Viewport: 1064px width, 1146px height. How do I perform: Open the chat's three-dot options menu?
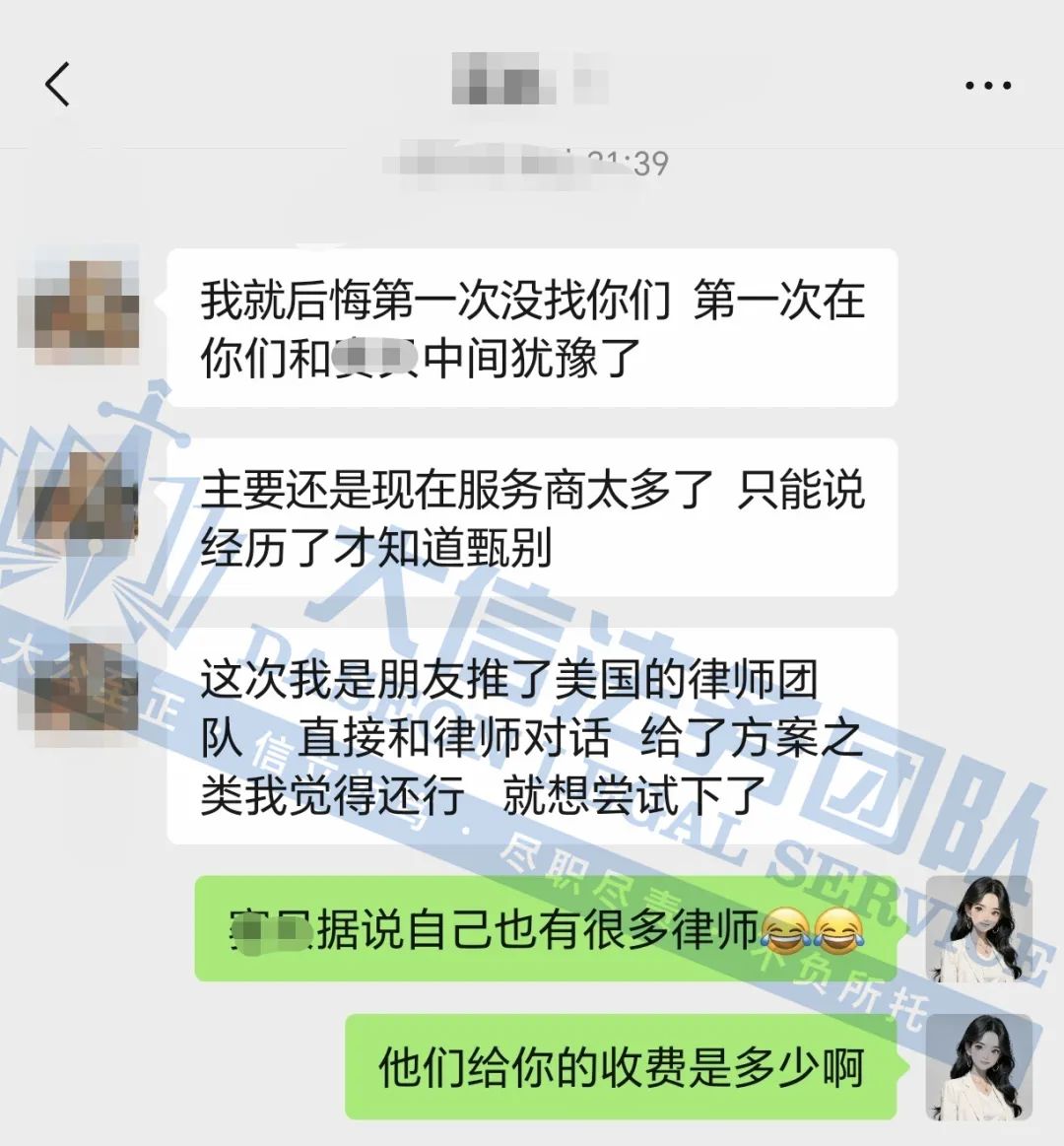point(987,86)
